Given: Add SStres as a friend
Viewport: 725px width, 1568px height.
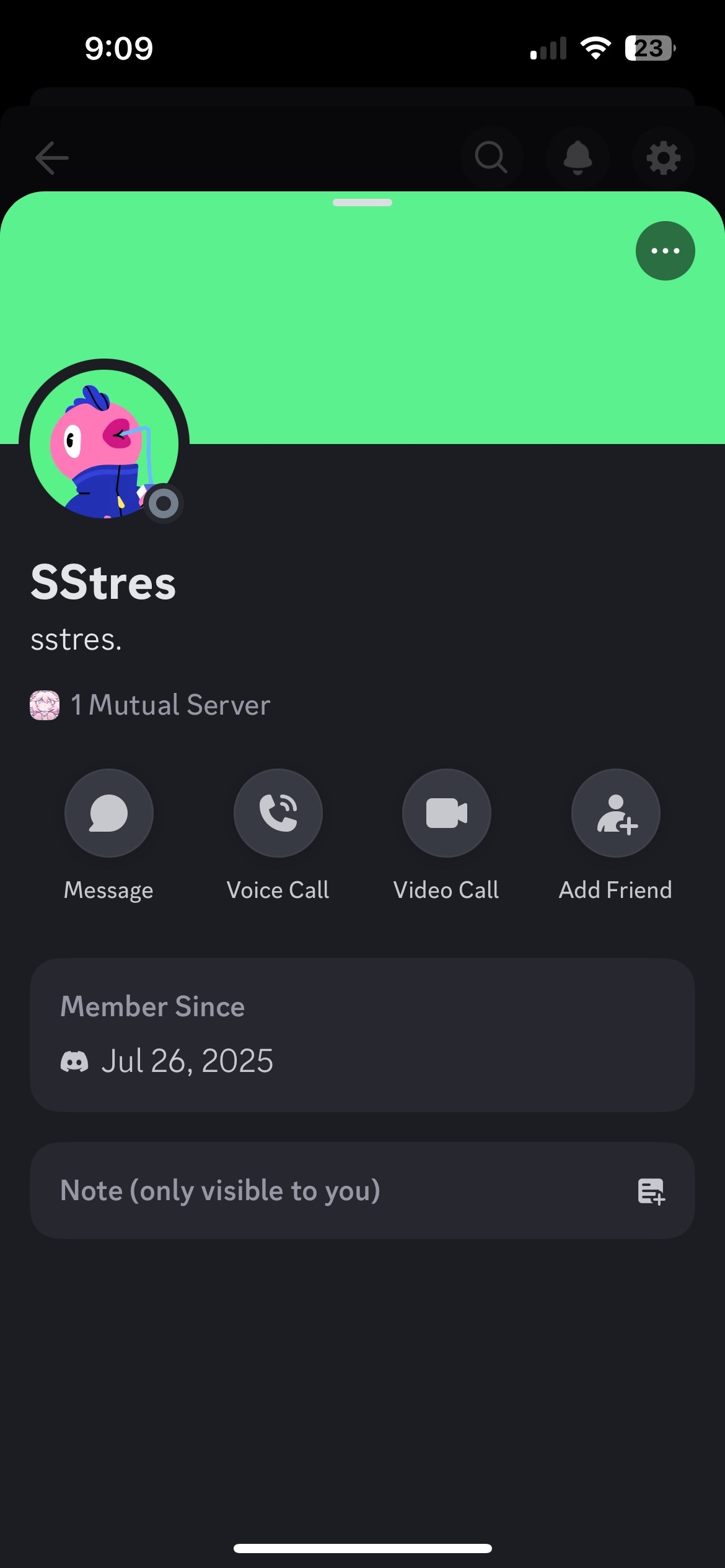Looking at the screenshot, I should pos(615,813).
